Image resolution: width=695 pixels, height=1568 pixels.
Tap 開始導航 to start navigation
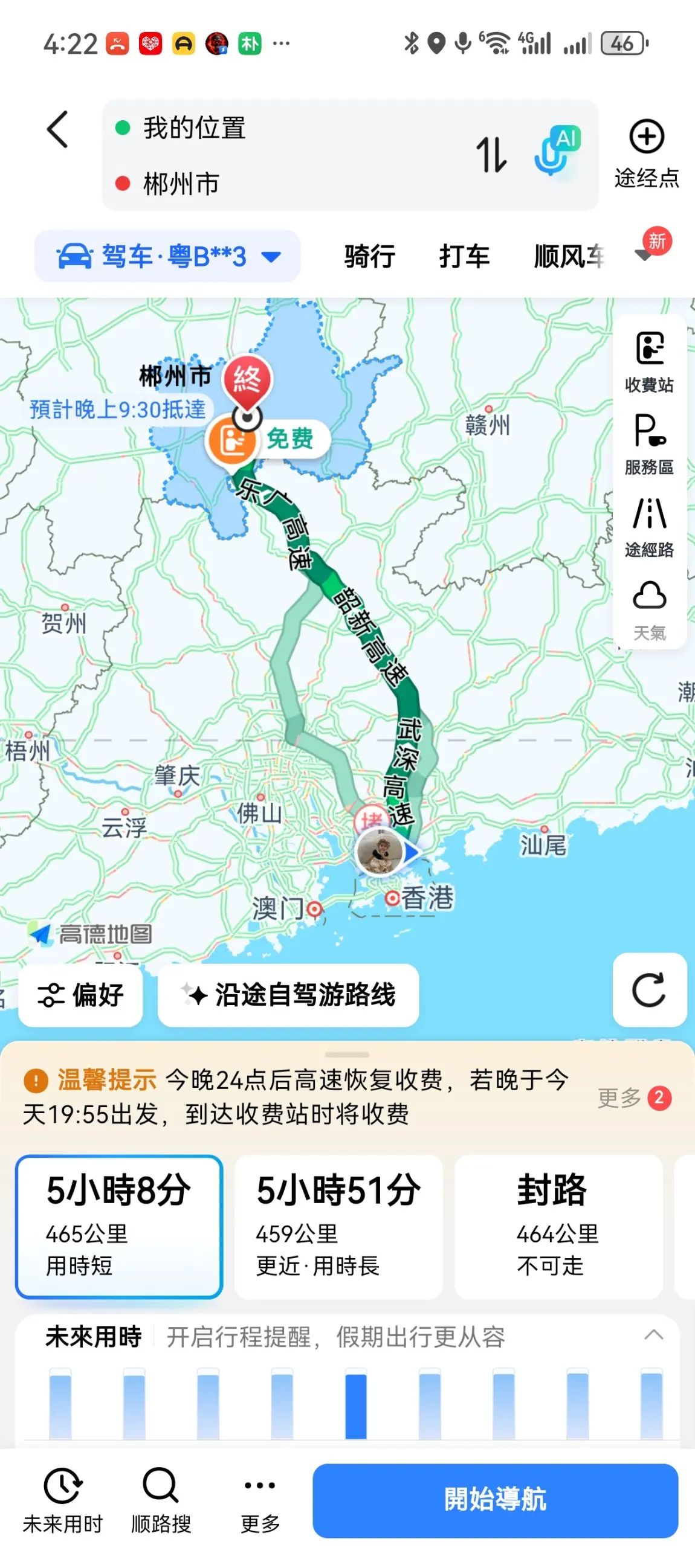494,1500
